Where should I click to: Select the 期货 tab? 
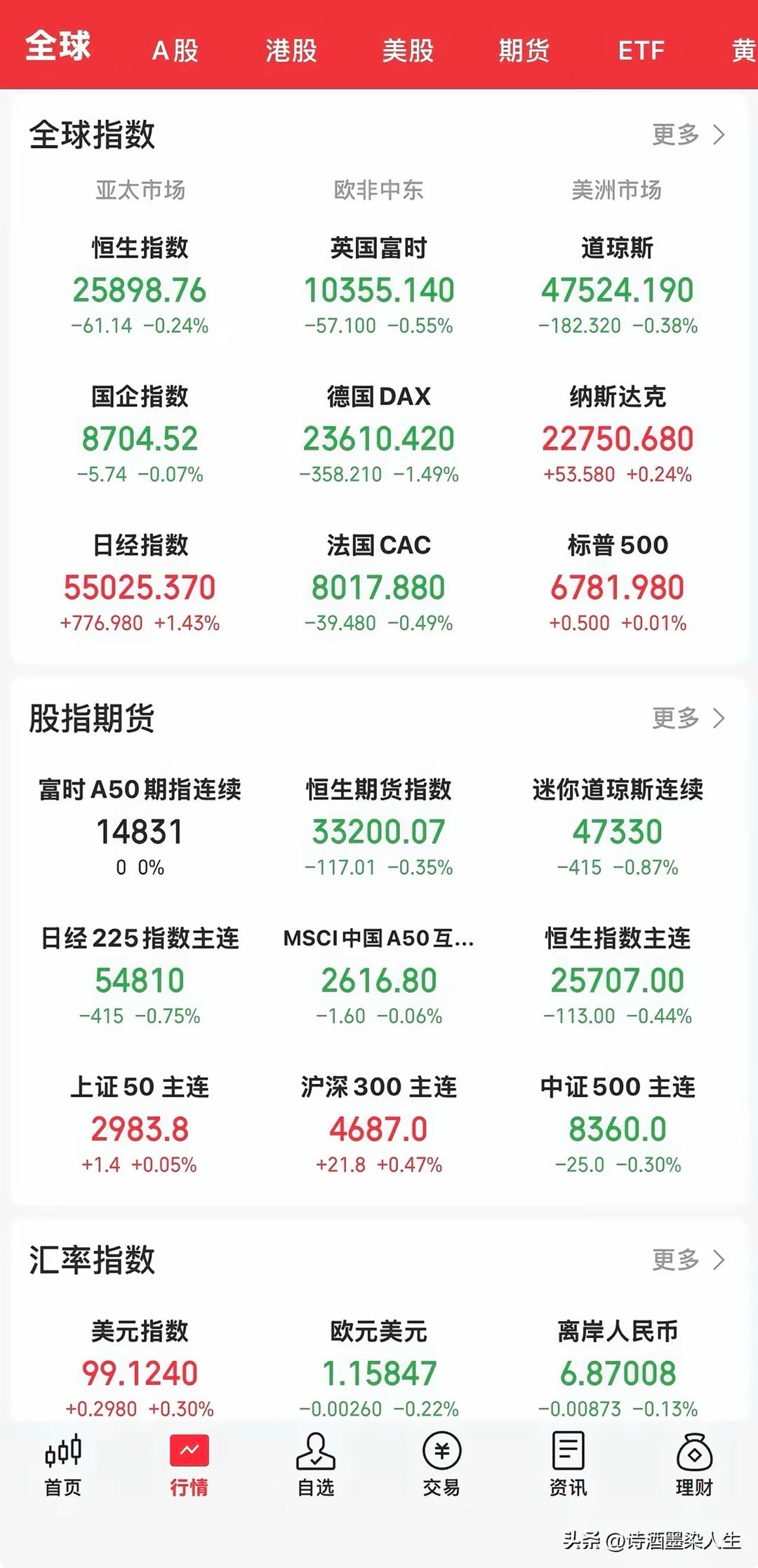pyautogui.click(x=524, y=51)
